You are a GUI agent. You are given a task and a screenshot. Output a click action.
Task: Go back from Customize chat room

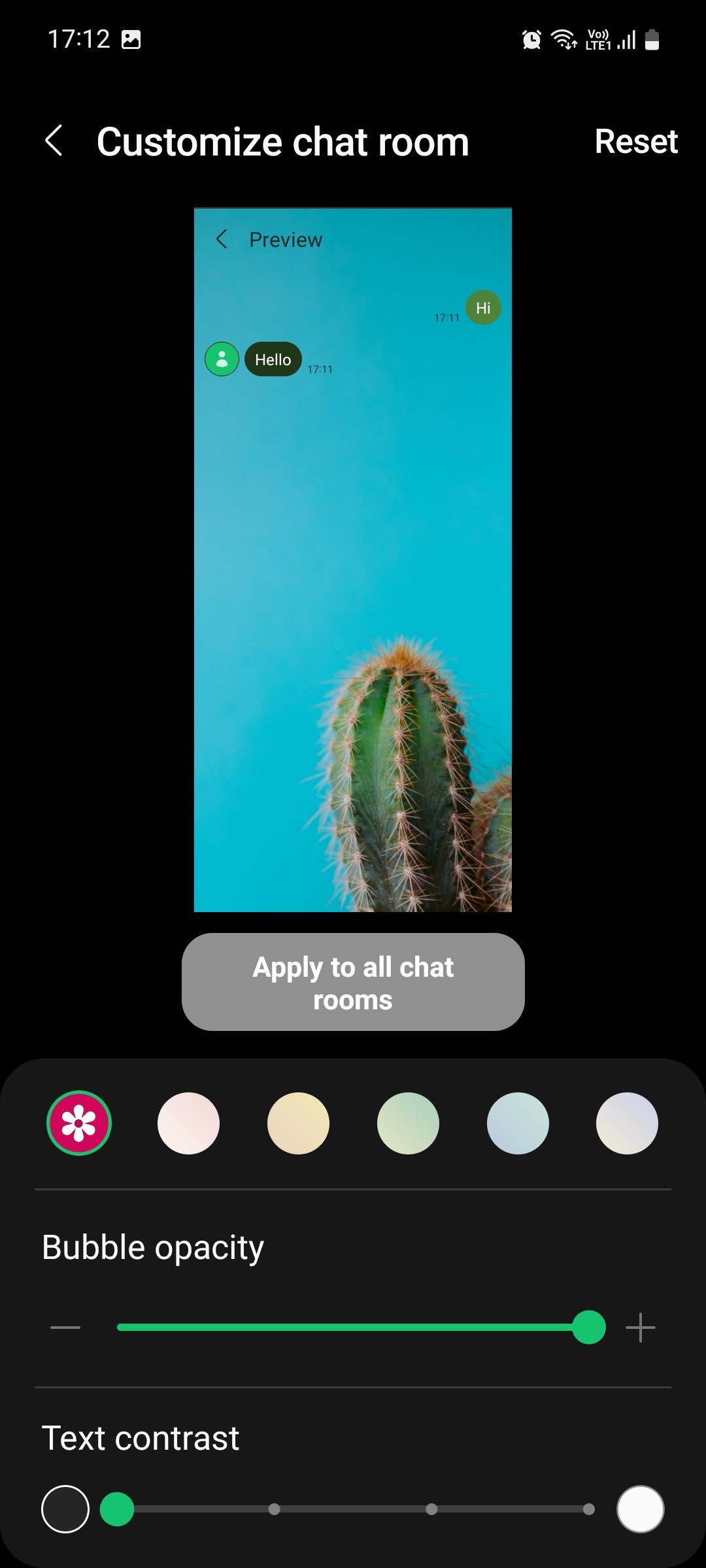click(x=54, y=141)
